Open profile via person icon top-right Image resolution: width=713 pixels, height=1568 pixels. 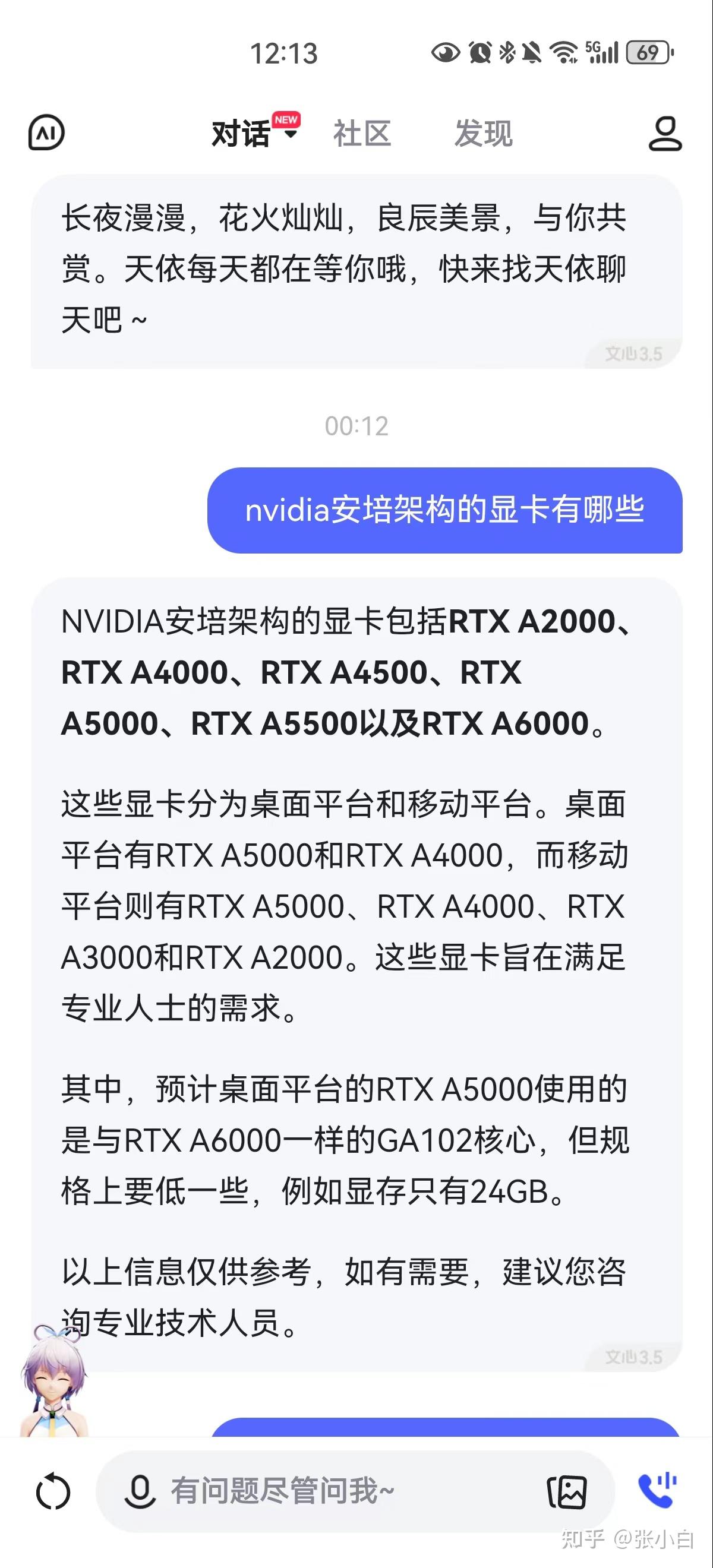coord(665,133)
